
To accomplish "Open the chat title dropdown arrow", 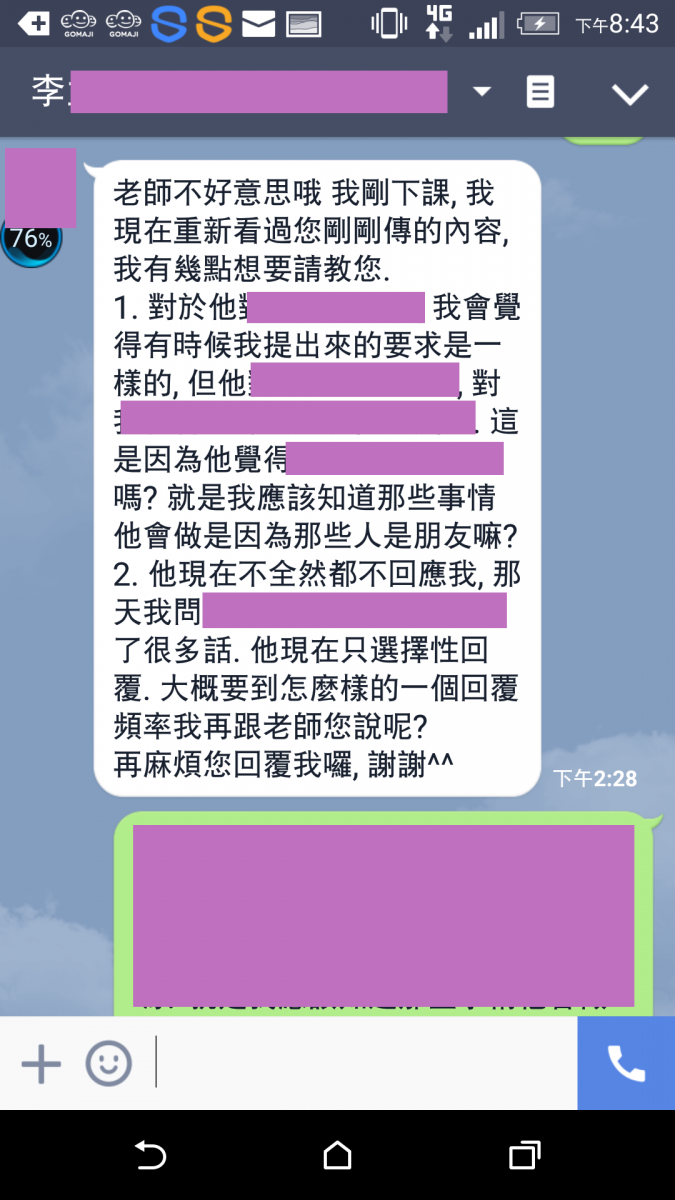I will (482, 92).
